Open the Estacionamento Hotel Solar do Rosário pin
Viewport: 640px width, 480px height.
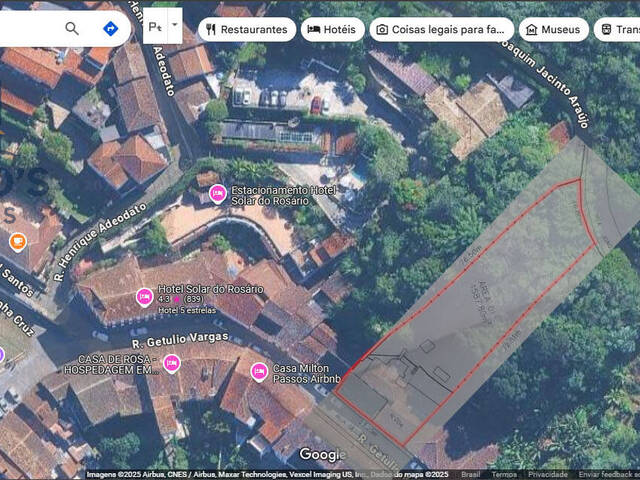click(218, 194)
